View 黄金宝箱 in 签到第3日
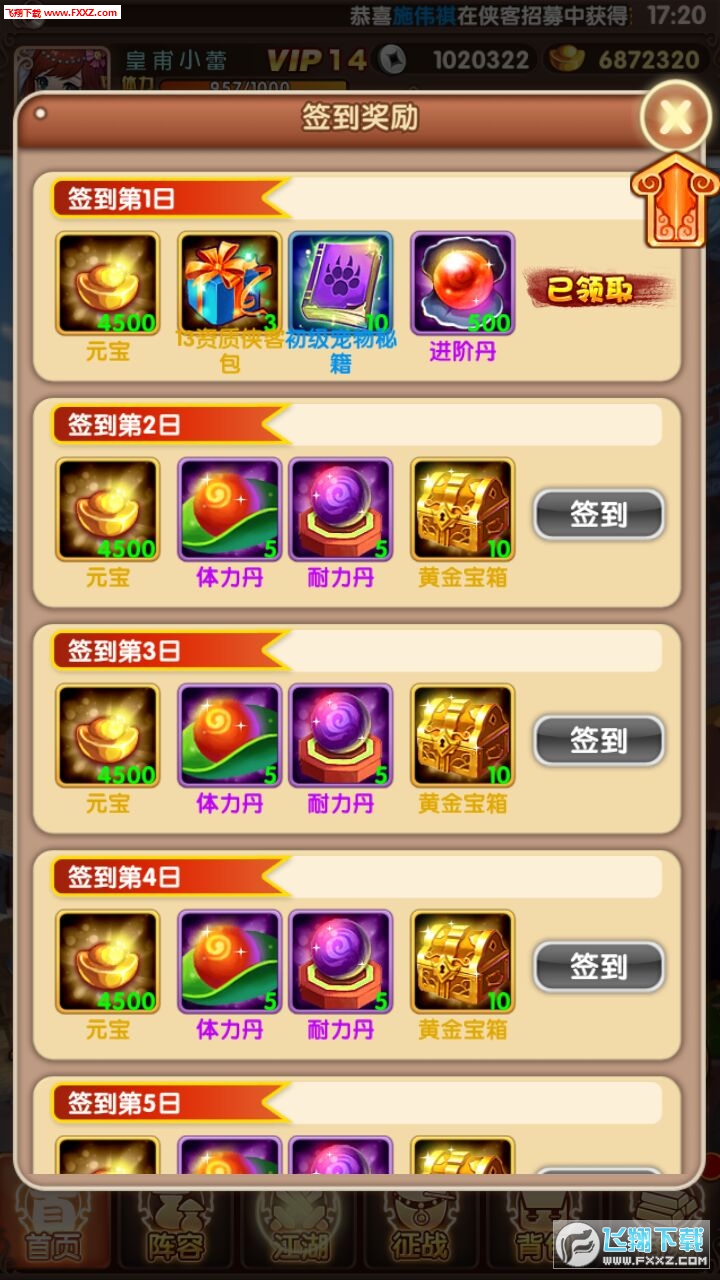720x1280 pixels. (x=462, y=736)
